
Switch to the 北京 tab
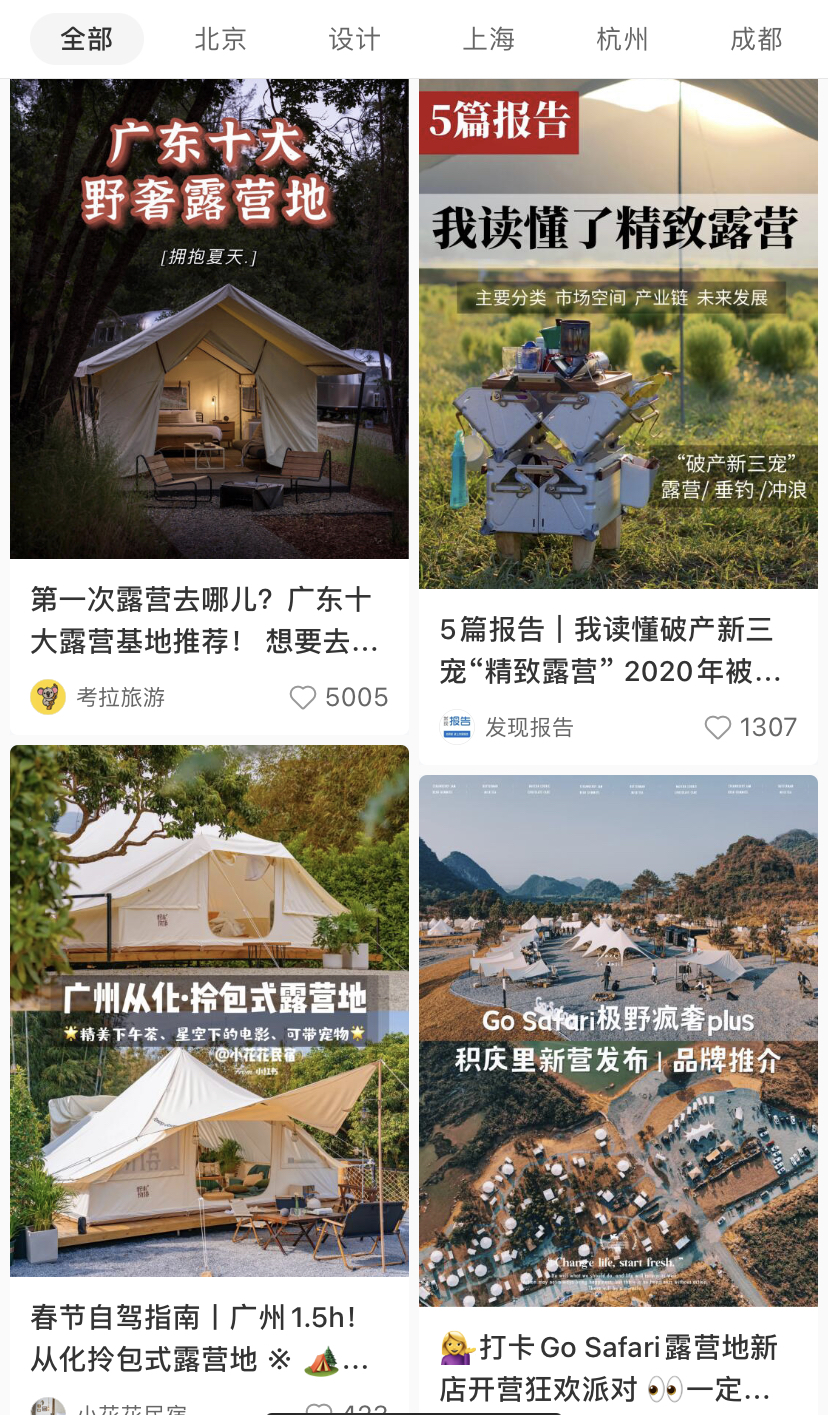click(220, 39)
